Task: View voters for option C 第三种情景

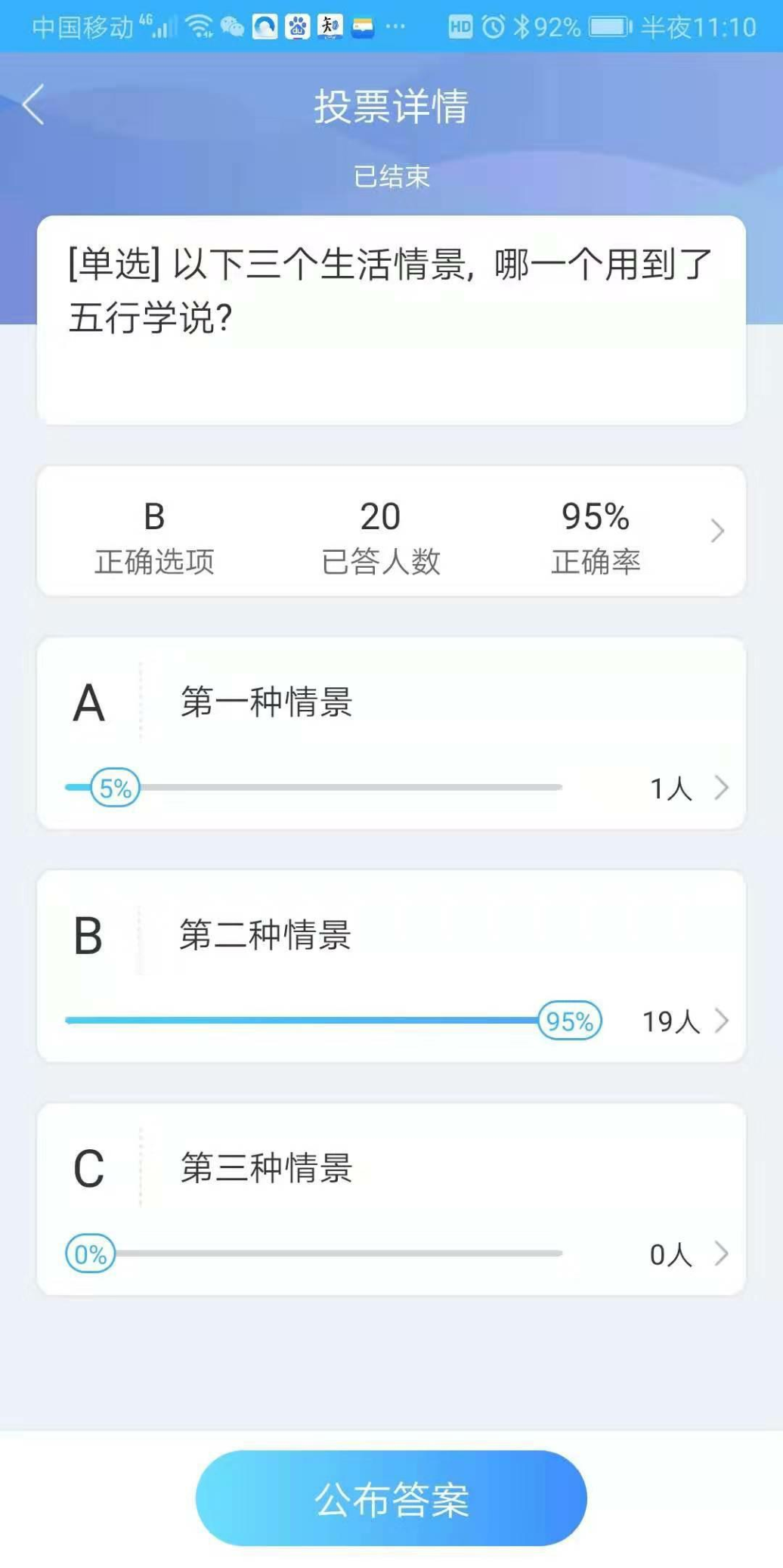Action: point(720,1253)
